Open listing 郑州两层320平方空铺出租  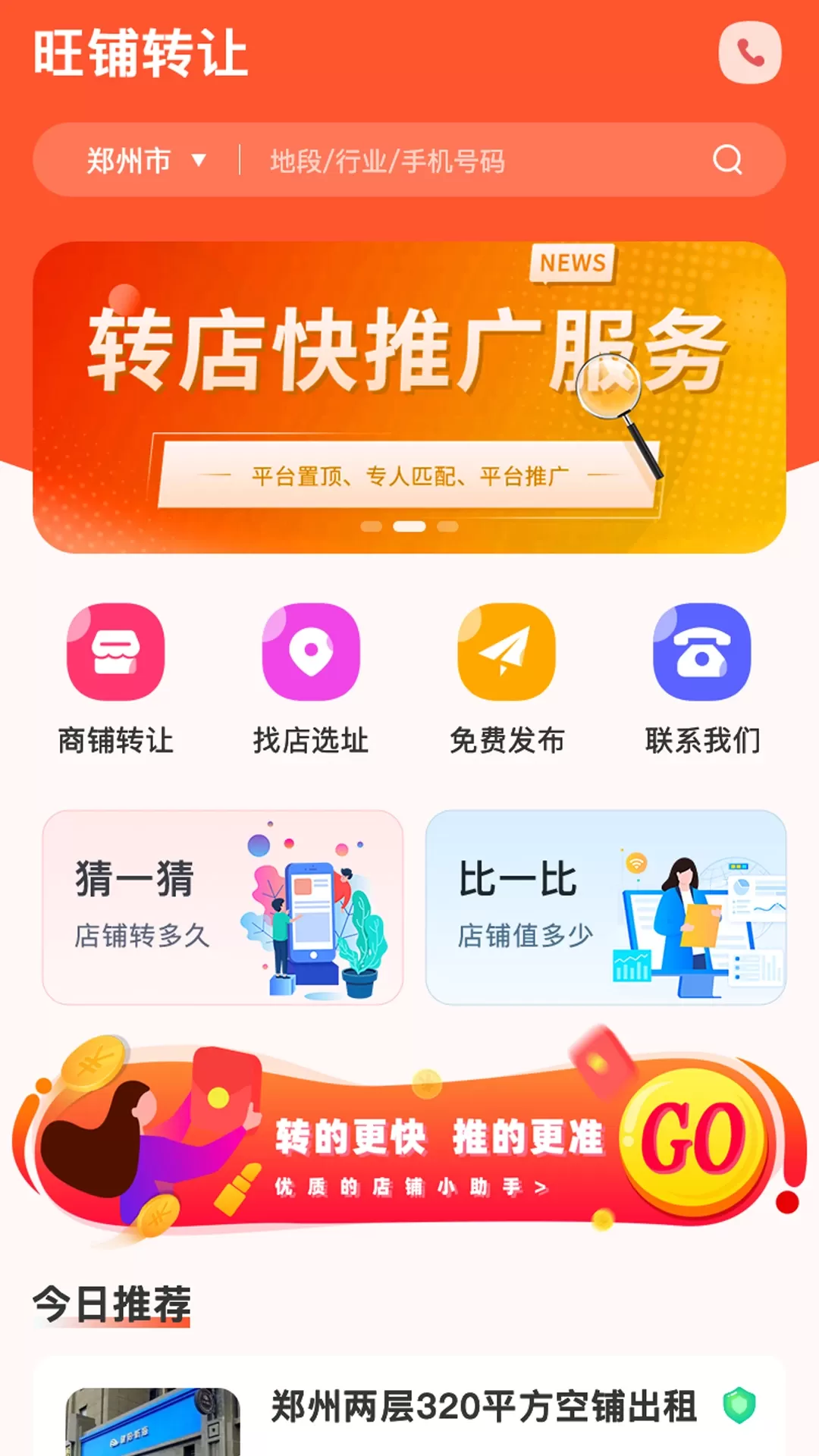tap(483, 1407)
